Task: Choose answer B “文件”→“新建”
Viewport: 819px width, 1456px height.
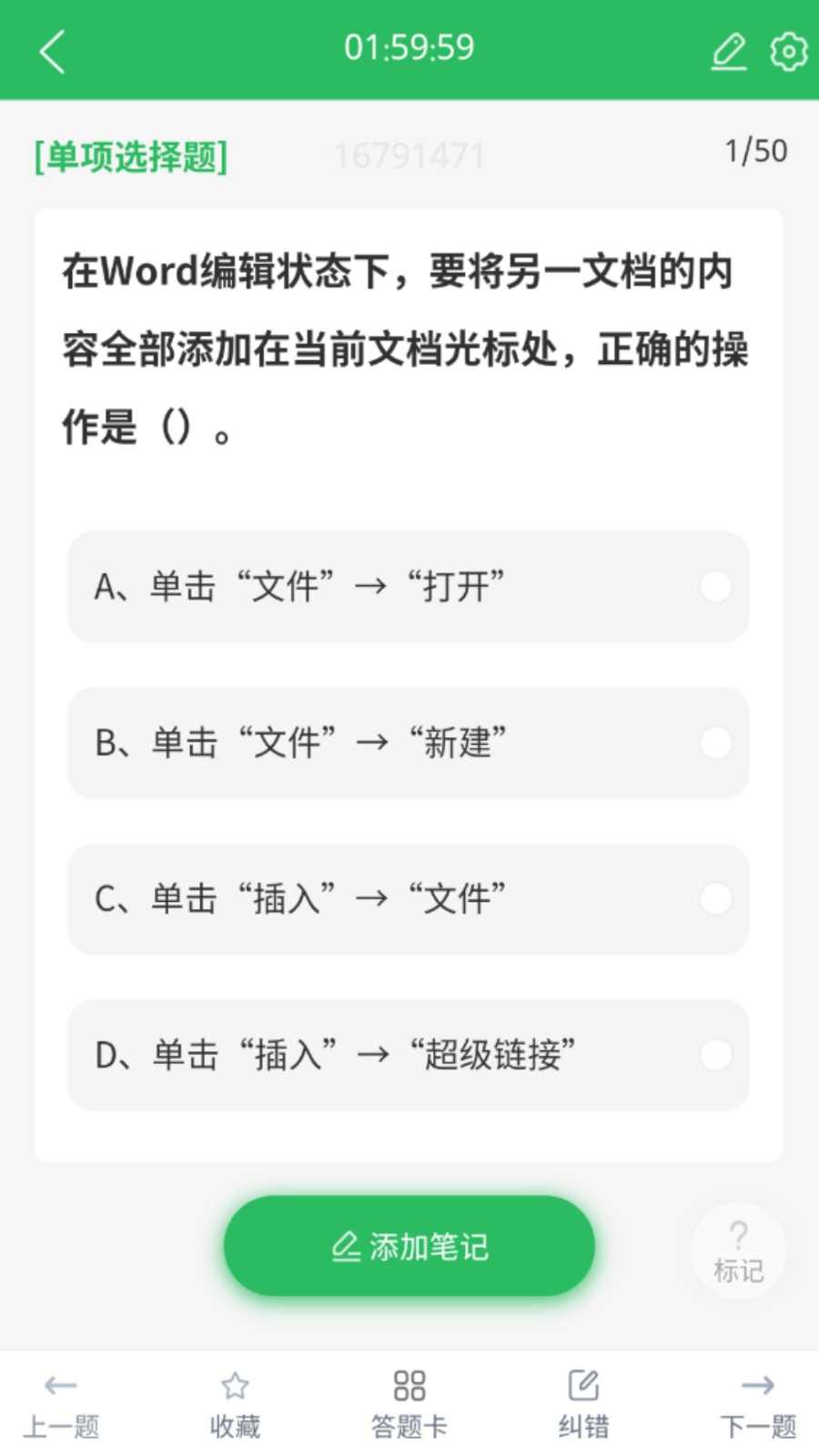Action: coord(408,743)
